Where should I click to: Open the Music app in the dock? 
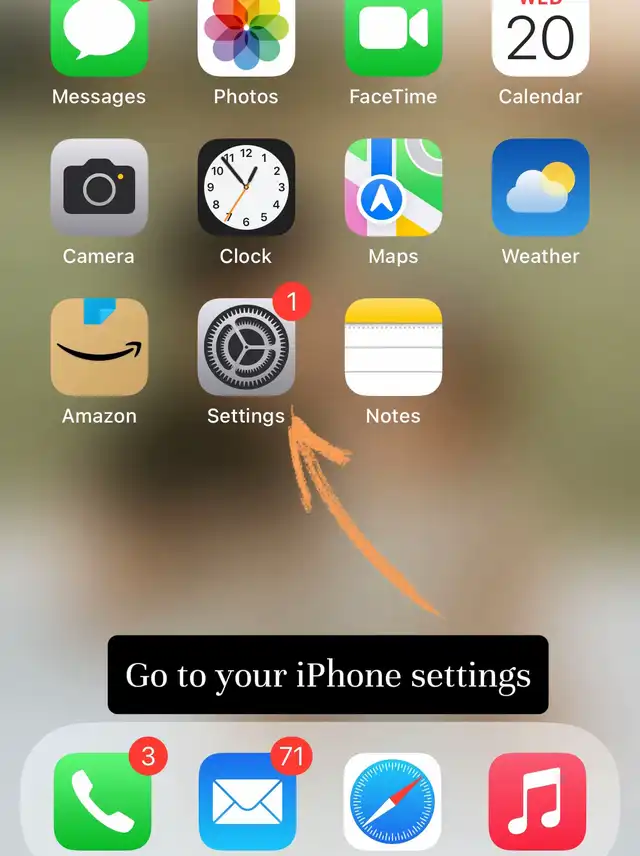(537, 801)
